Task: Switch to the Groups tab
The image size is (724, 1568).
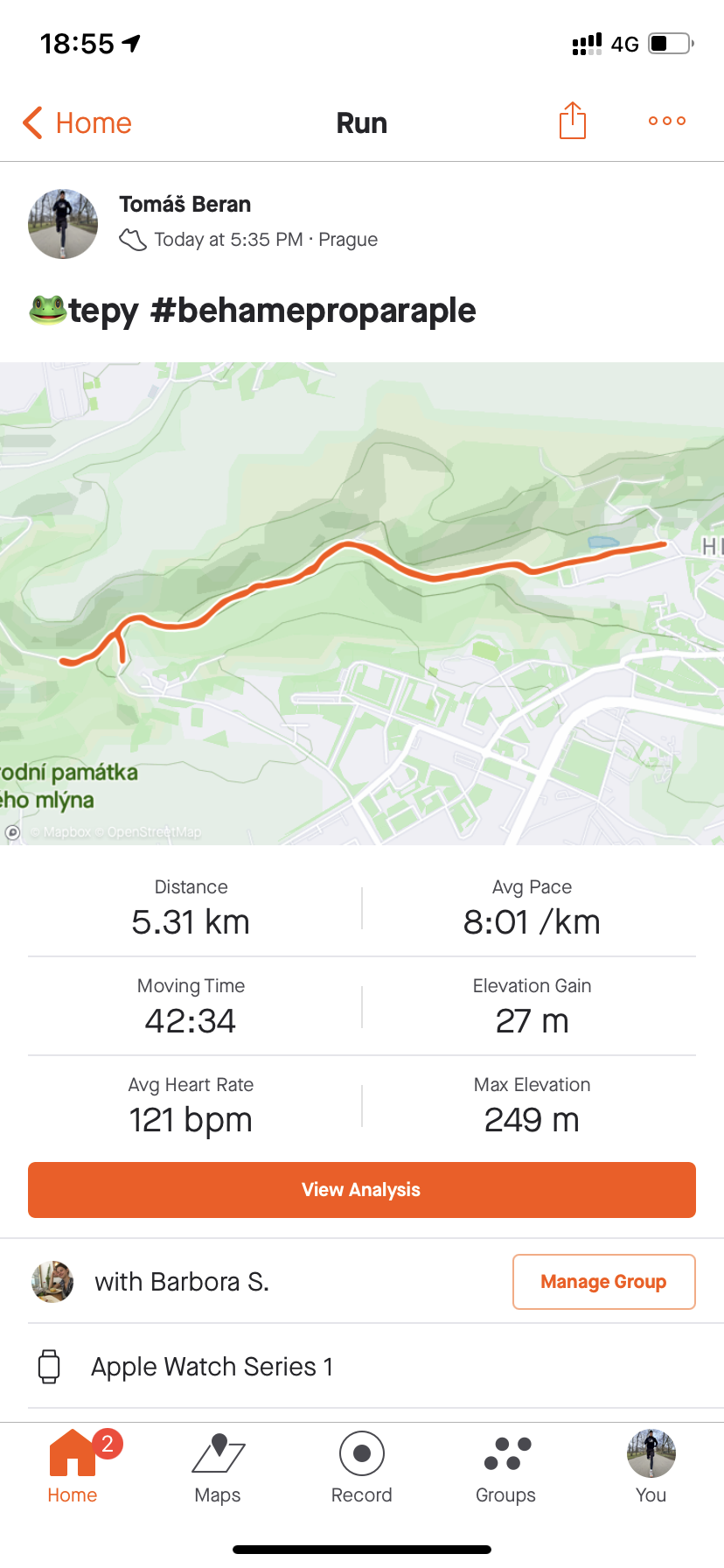Action: coord(506,1469)
